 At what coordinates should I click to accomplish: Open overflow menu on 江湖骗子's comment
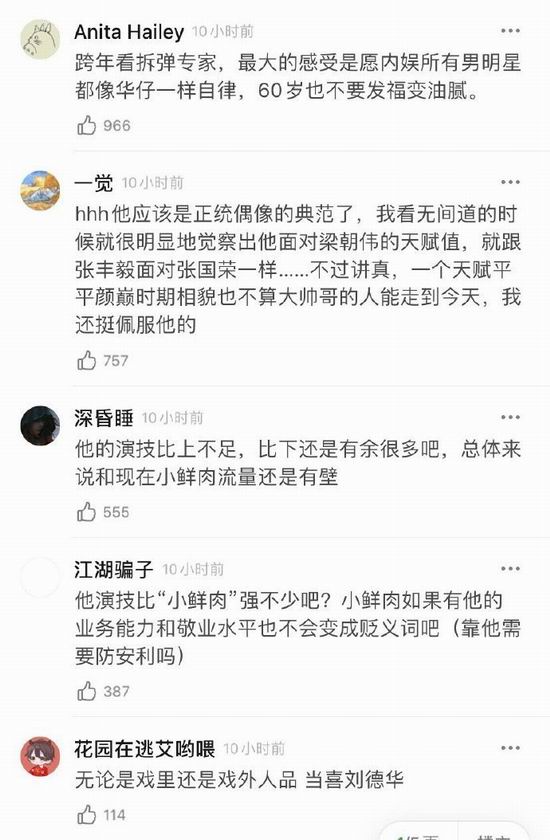pyautogui.click(x=510, y=569)
